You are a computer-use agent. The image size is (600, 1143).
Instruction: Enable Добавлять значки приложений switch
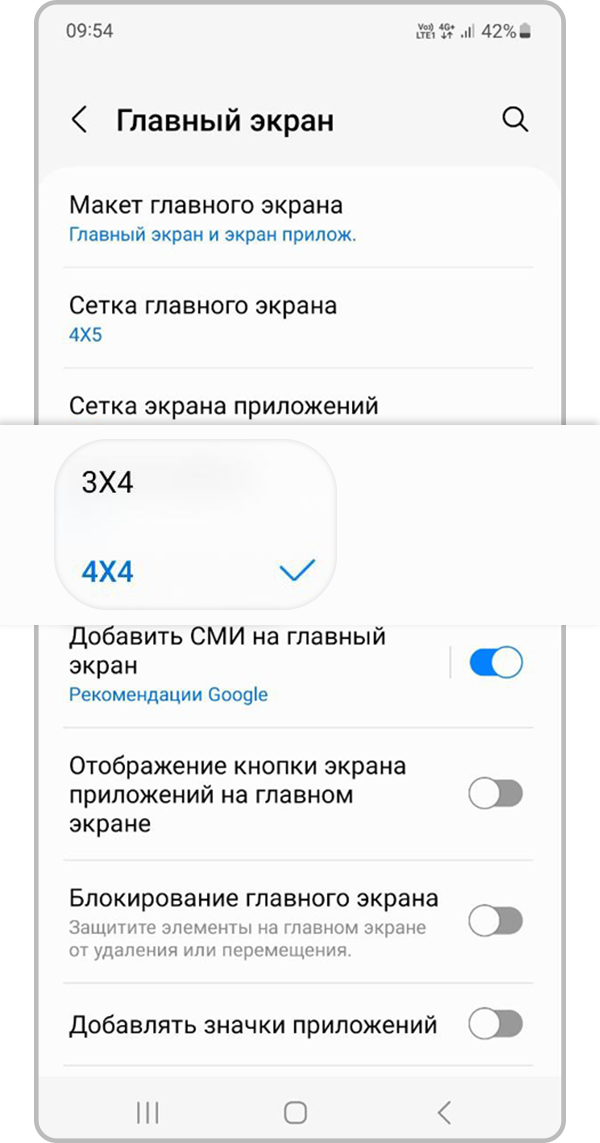(x=496, y=1024)
